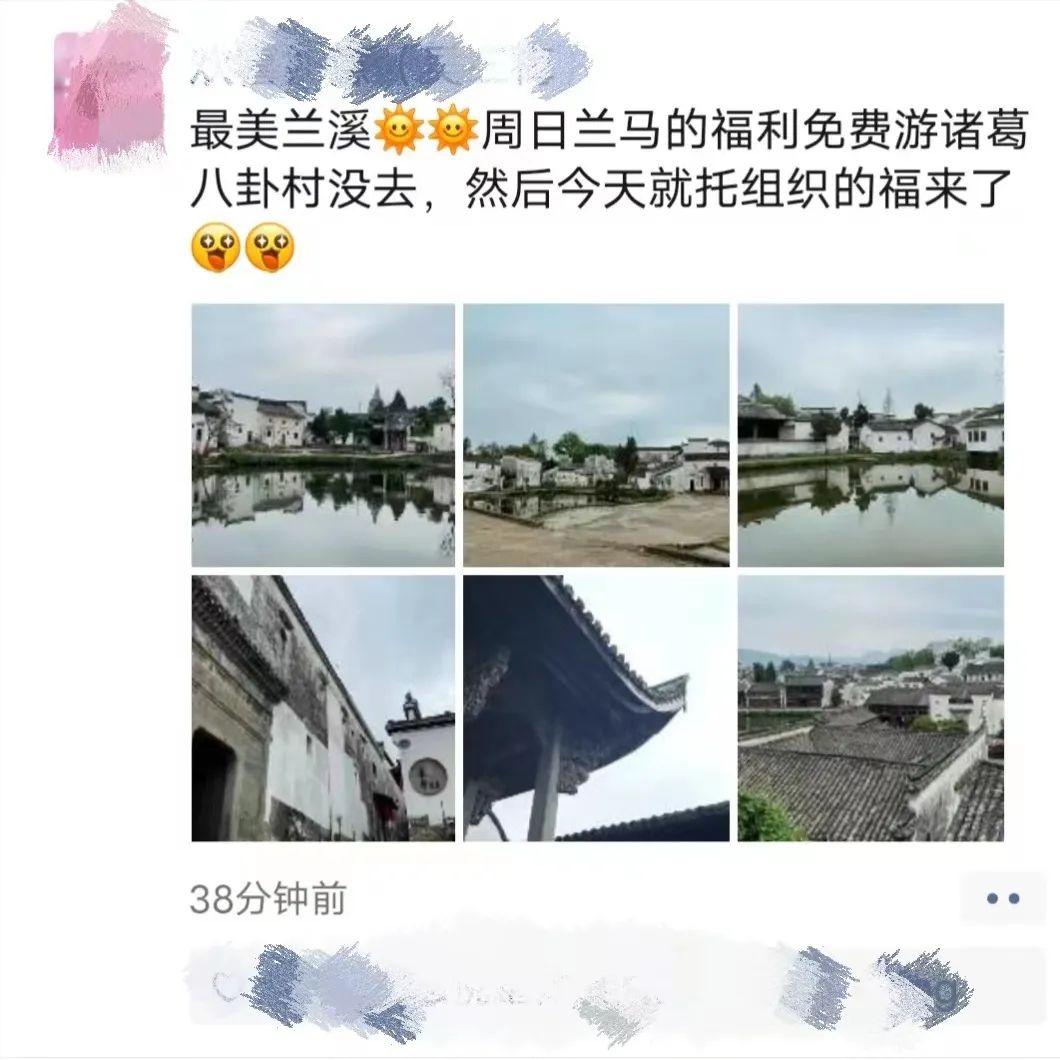
Task: Open the like and comment two-dot button
Action: 1001,898
